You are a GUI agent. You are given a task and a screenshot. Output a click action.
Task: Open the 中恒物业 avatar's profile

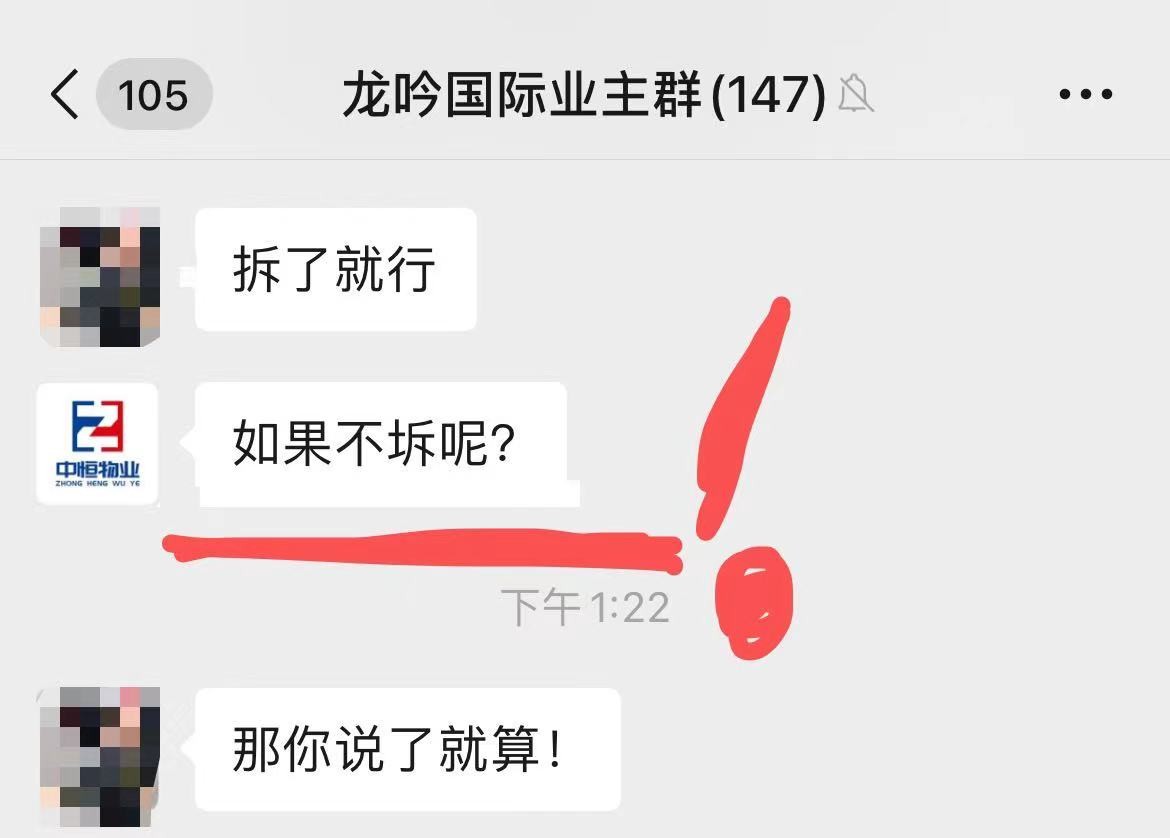point(98,444)
